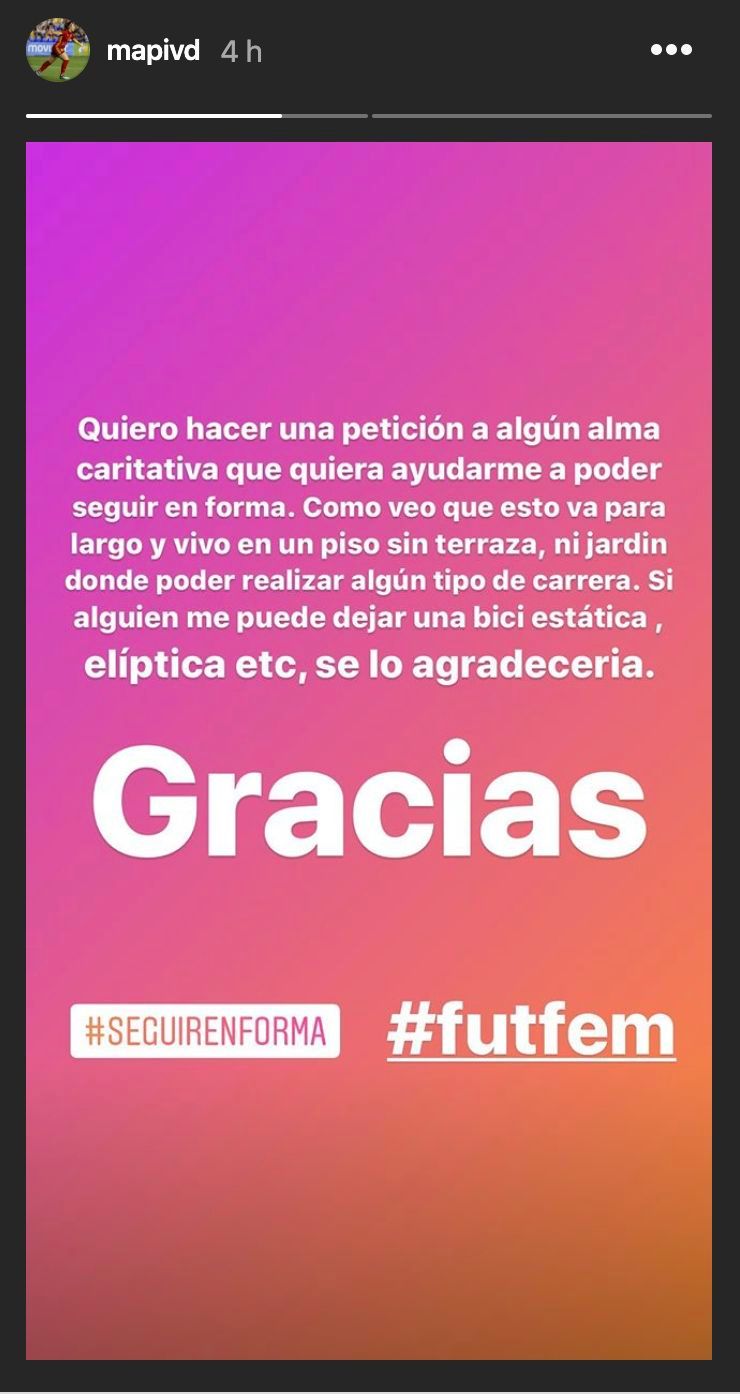Tap the underline beneath #futfem

click(530, 1057)
